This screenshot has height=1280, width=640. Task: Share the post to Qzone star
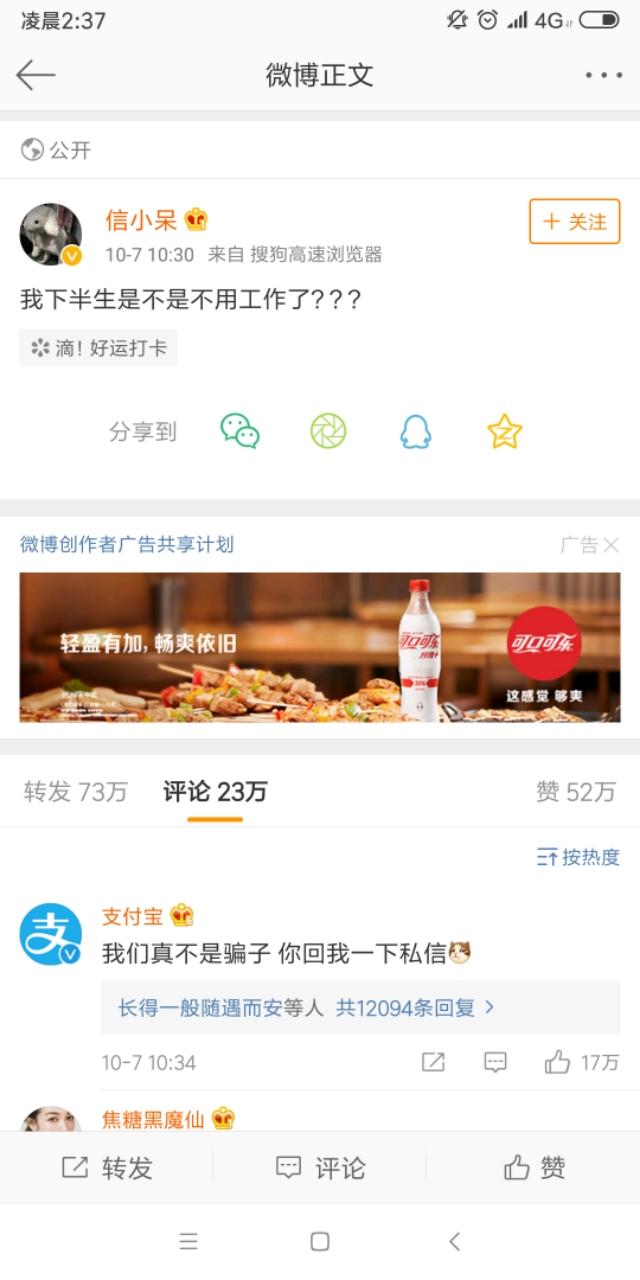coord(504,431)
